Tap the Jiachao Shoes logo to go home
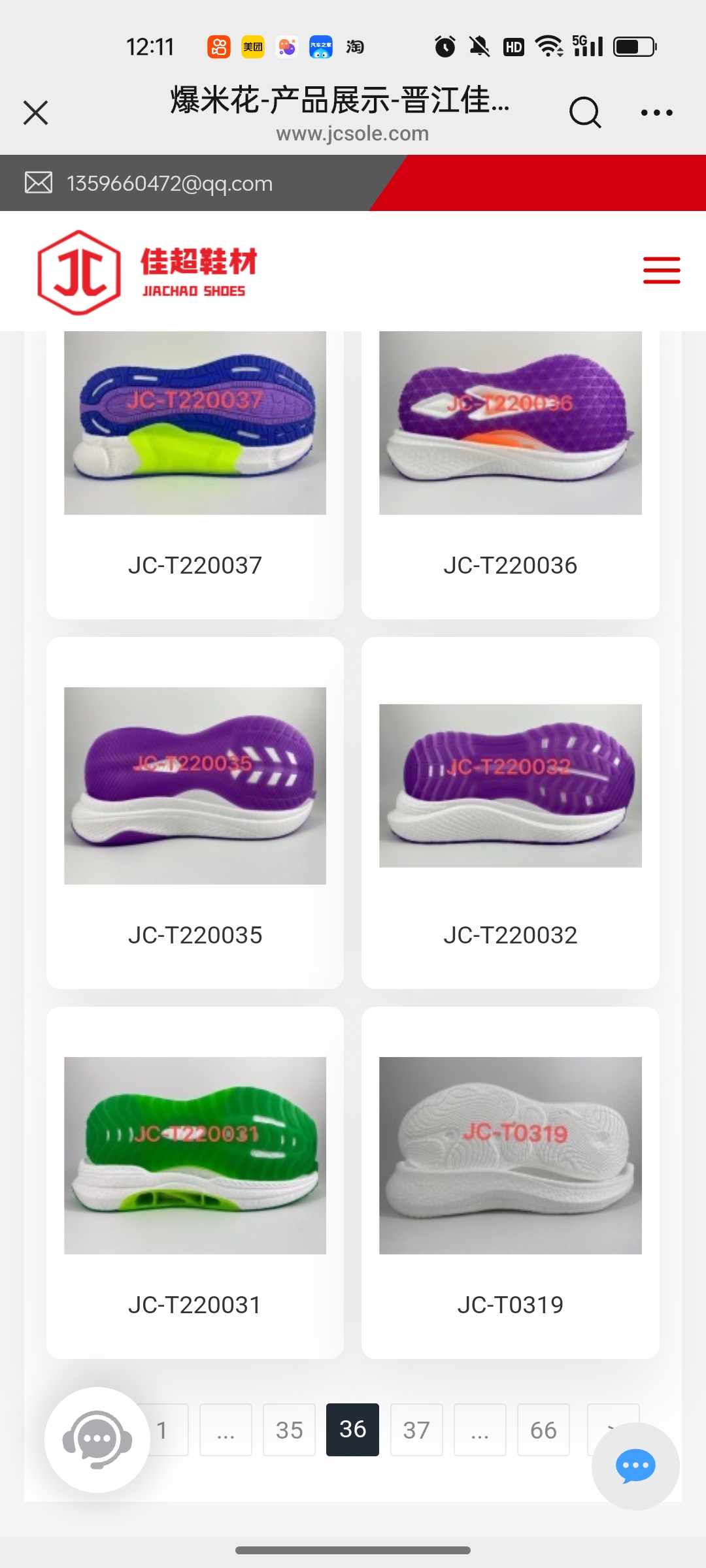 pos(147,272)
